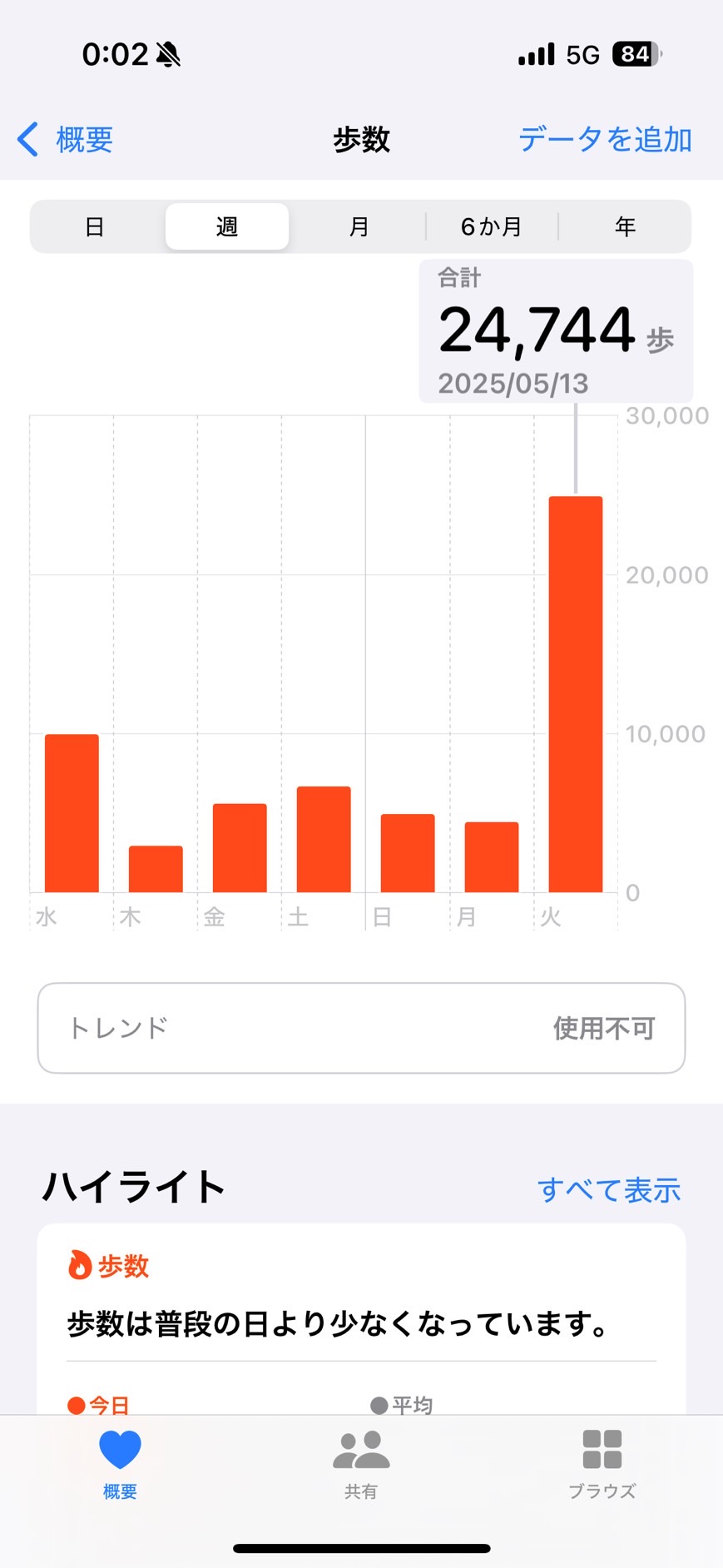Switch to the 年 view
723x1568 pixels.
pos(625,226)
